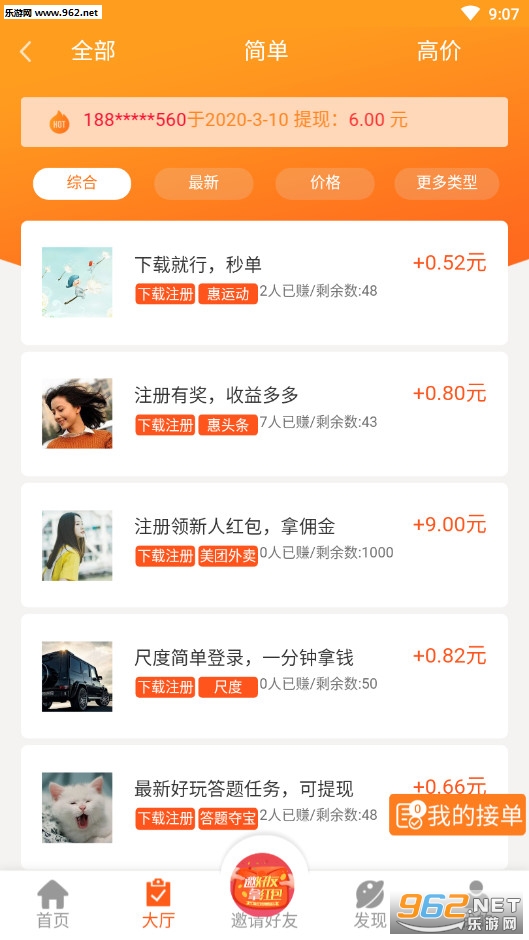Screen dimensions: 529x940
Task: Switch to the 高价 tab
Action: coord(438,51)
